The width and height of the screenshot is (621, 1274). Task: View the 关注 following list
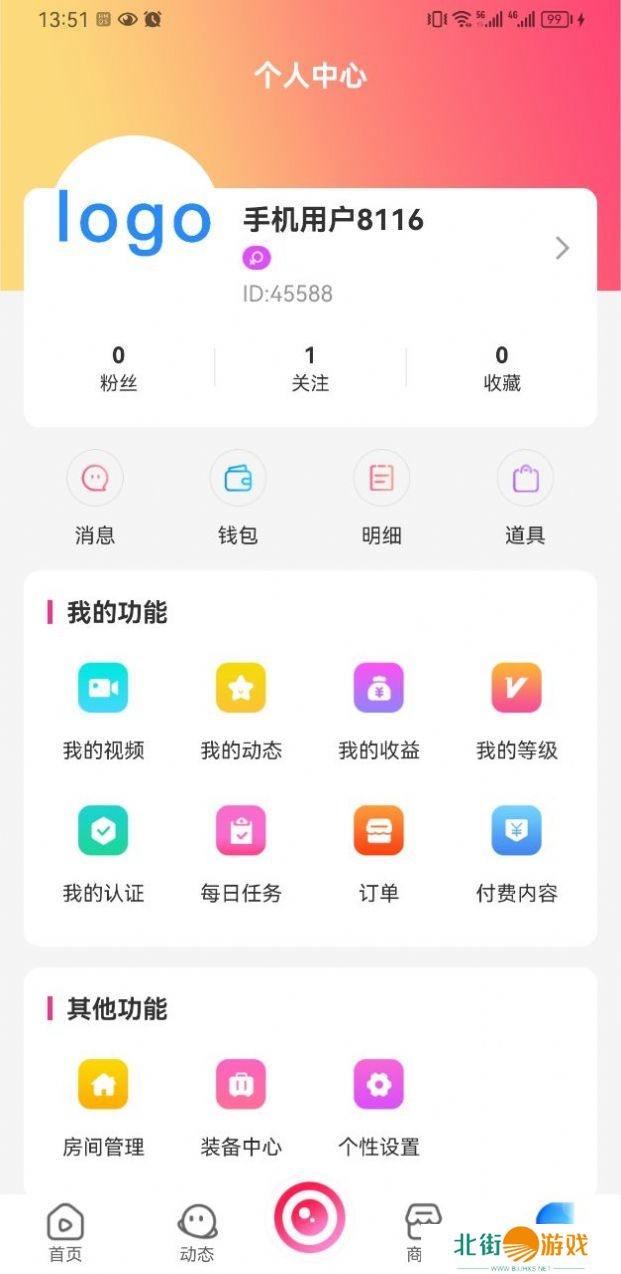pos(310,368)
